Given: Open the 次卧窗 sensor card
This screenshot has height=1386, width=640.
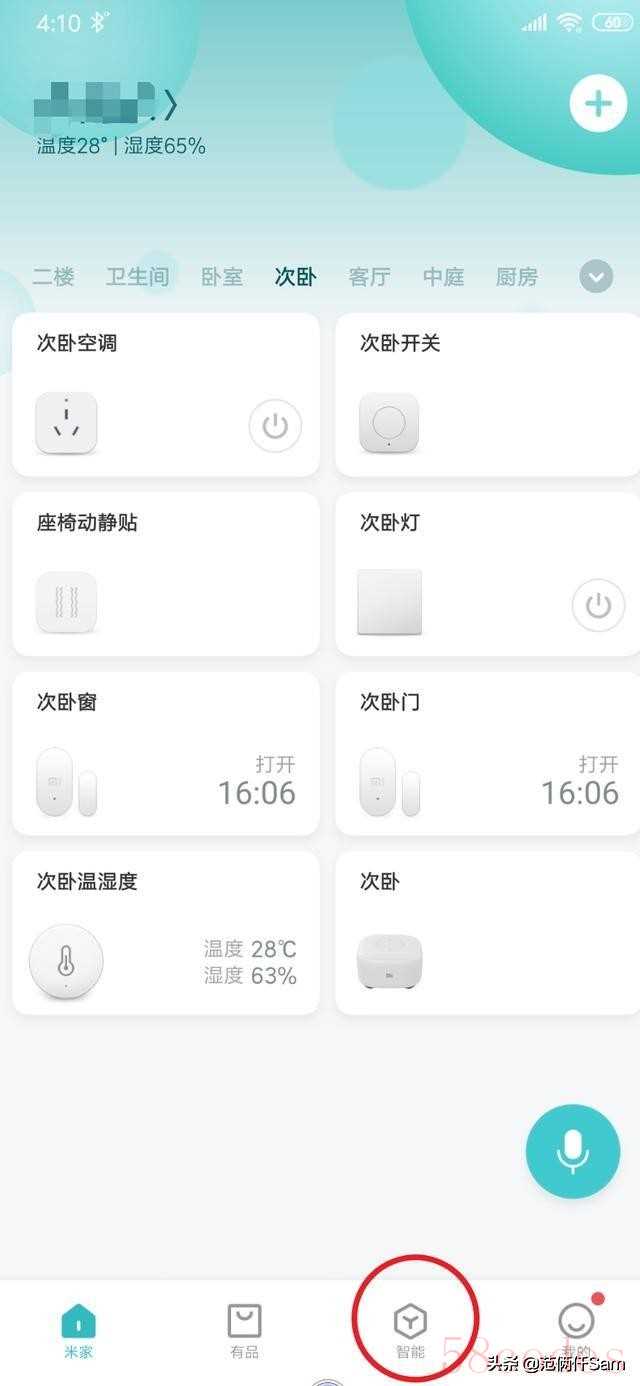Looking at the screenshot, I should pyautogui.click(x=166, y=753).
